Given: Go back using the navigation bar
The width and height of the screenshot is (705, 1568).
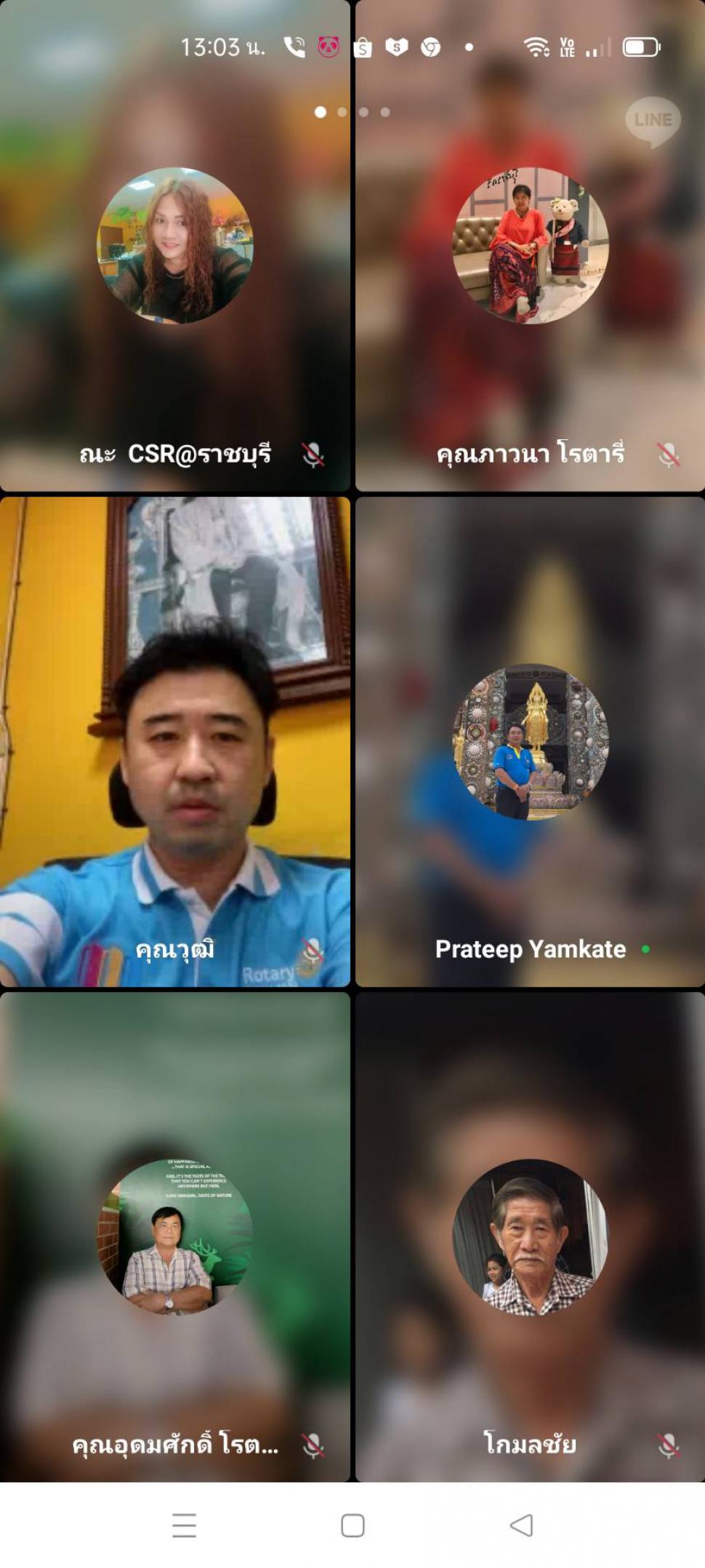Looking at the screenshot, I should (x=521, y=1525).
